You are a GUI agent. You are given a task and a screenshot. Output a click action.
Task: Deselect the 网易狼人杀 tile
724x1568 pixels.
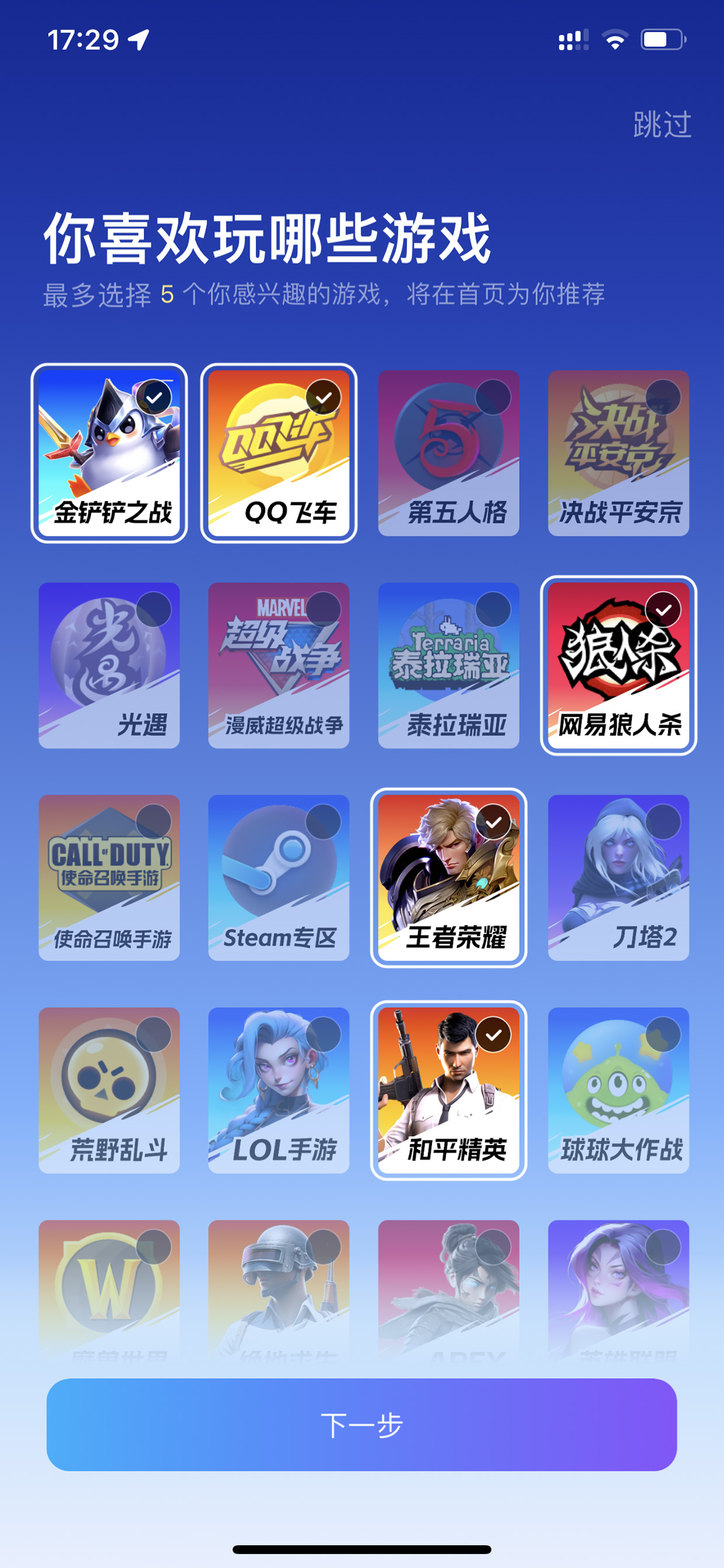(x=618, y=665)
